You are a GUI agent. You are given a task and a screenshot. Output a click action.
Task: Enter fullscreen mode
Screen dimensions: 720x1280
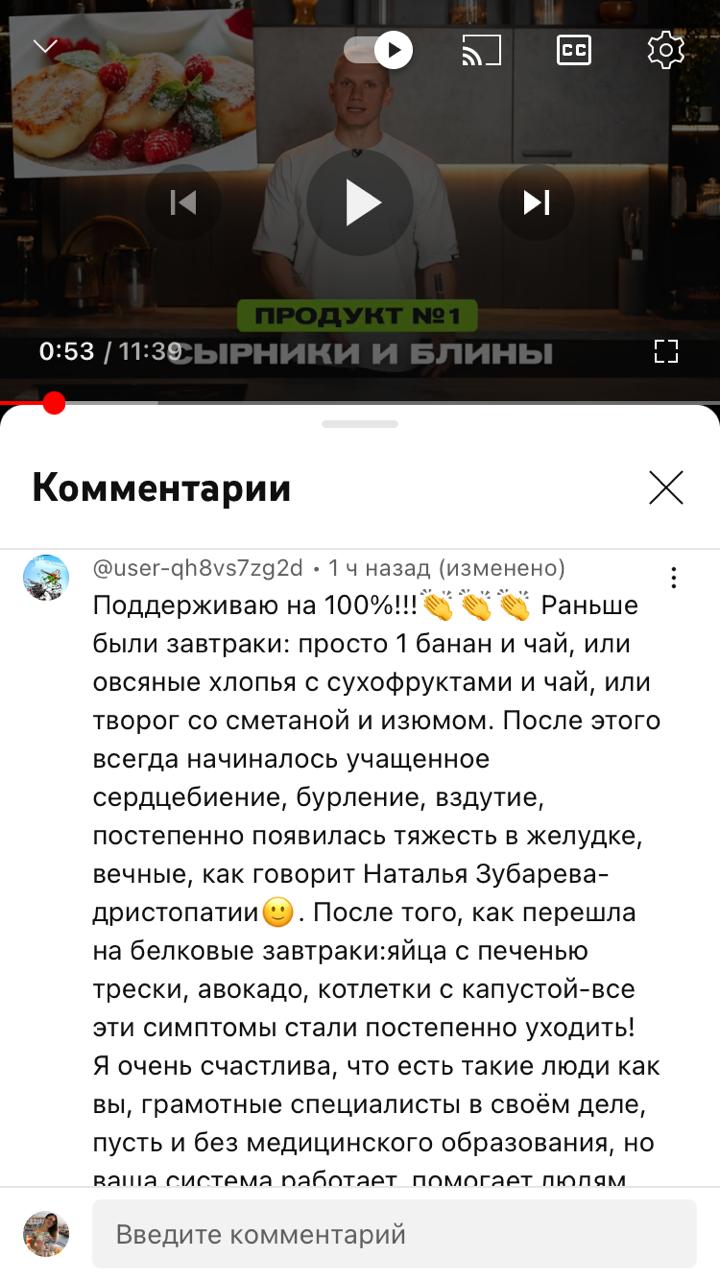666,351
